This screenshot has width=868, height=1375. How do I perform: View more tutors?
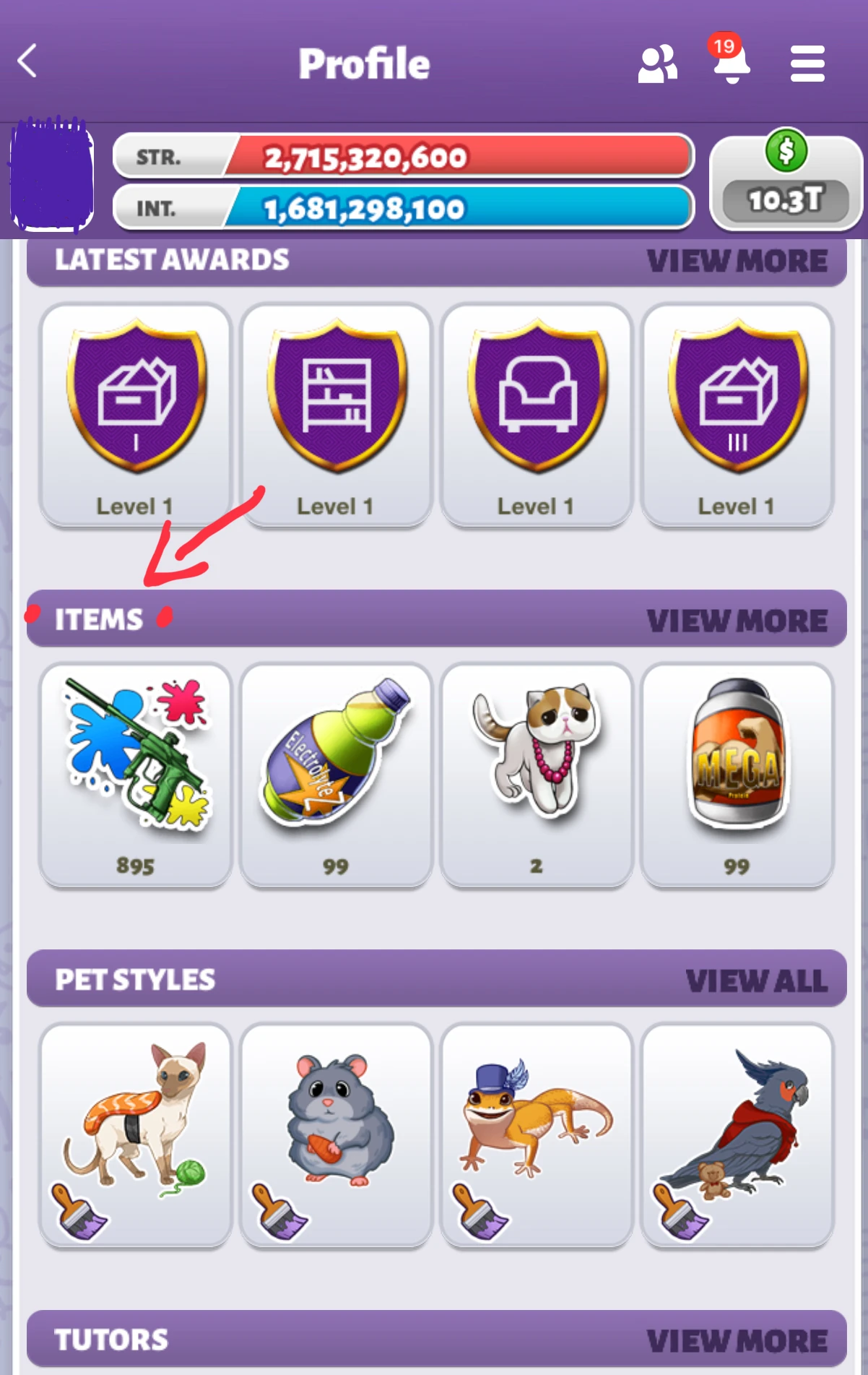coord(737,1341)
